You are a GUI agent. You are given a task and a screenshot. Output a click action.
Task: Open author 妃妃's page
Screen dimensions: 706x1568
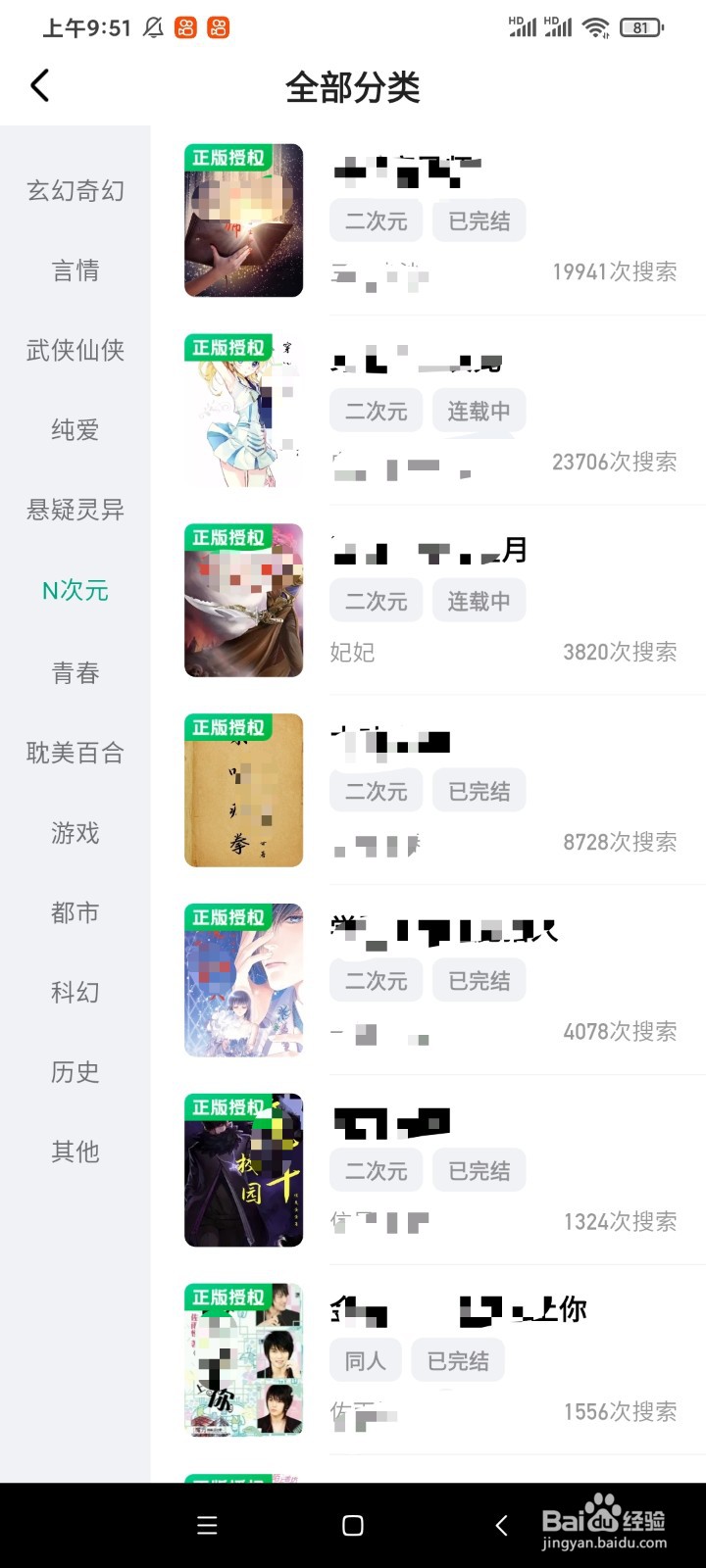click(x=352, y=652)
